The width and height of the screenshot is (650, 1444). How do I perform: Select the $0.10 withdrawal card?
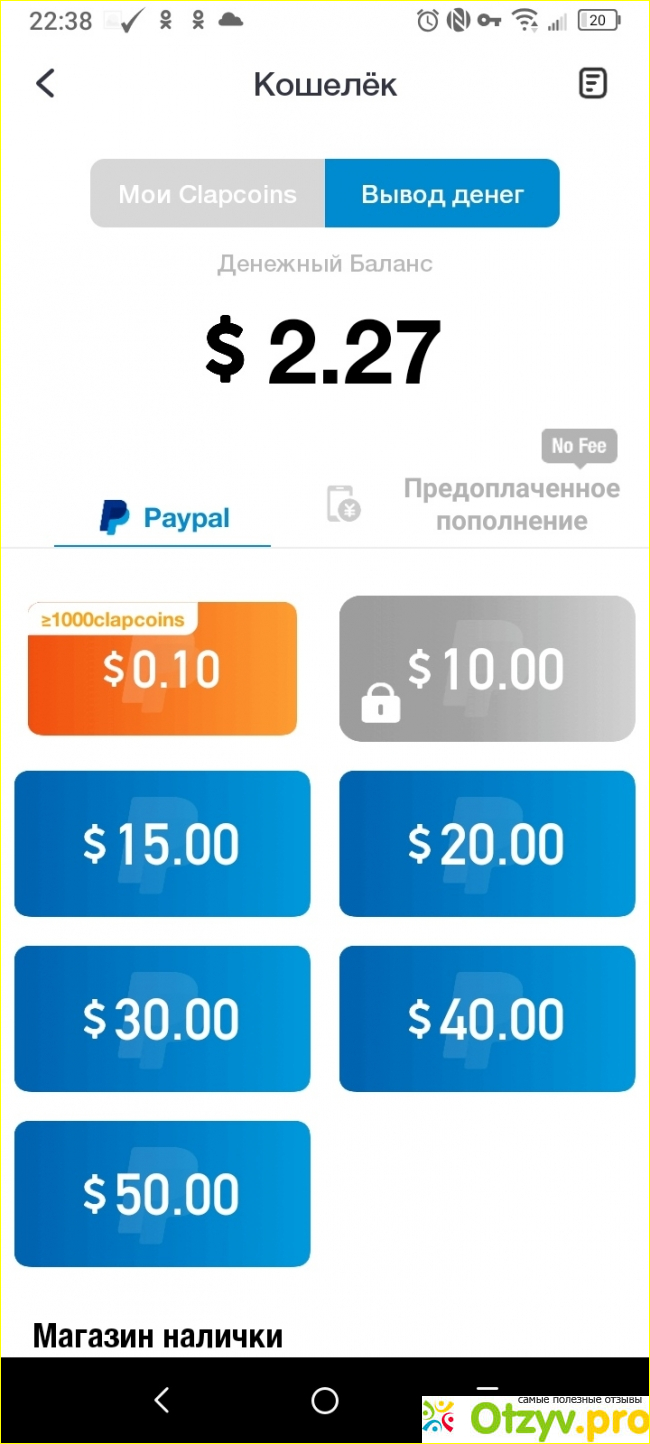click(x=162, y=669)
